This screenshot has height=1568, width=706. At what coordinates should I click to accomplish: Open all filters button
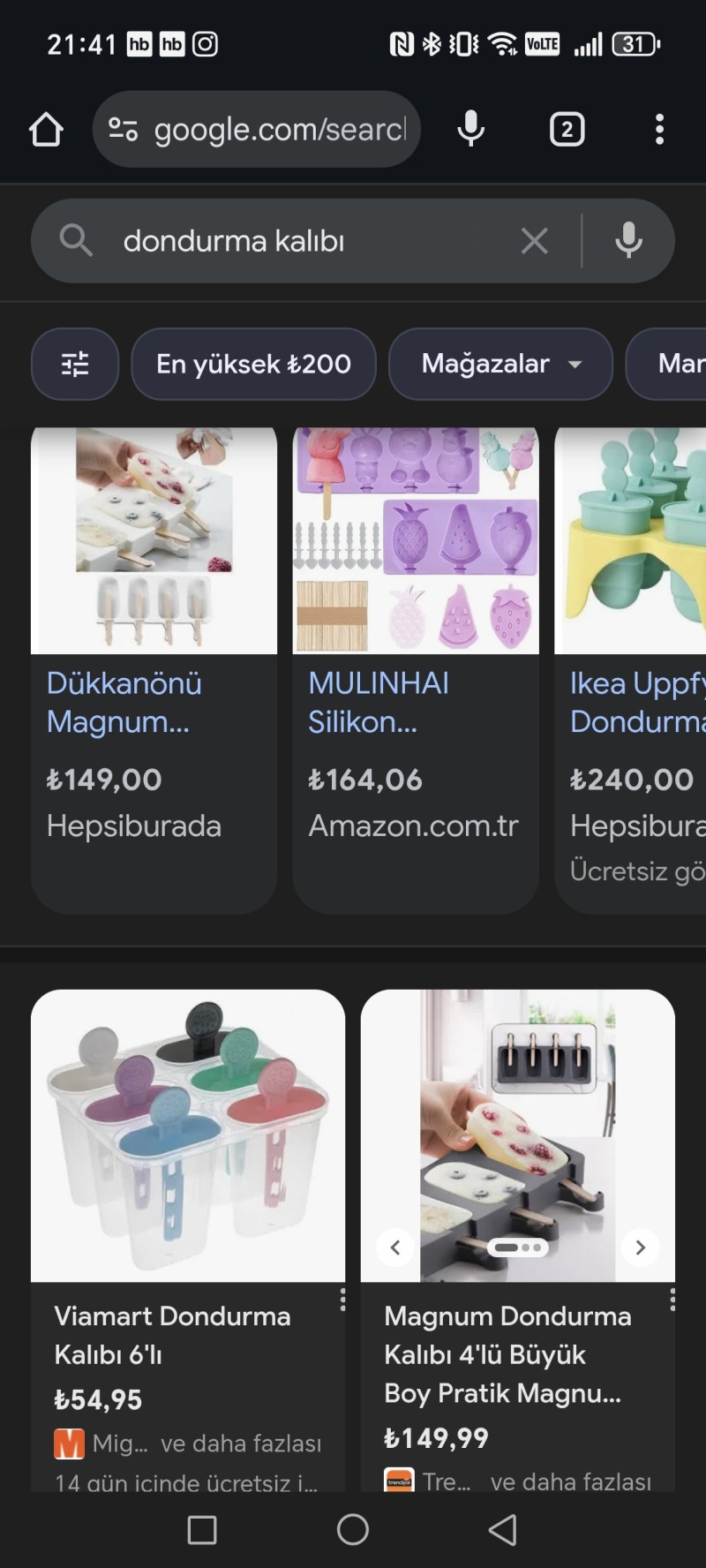click(x=75, y=364)
